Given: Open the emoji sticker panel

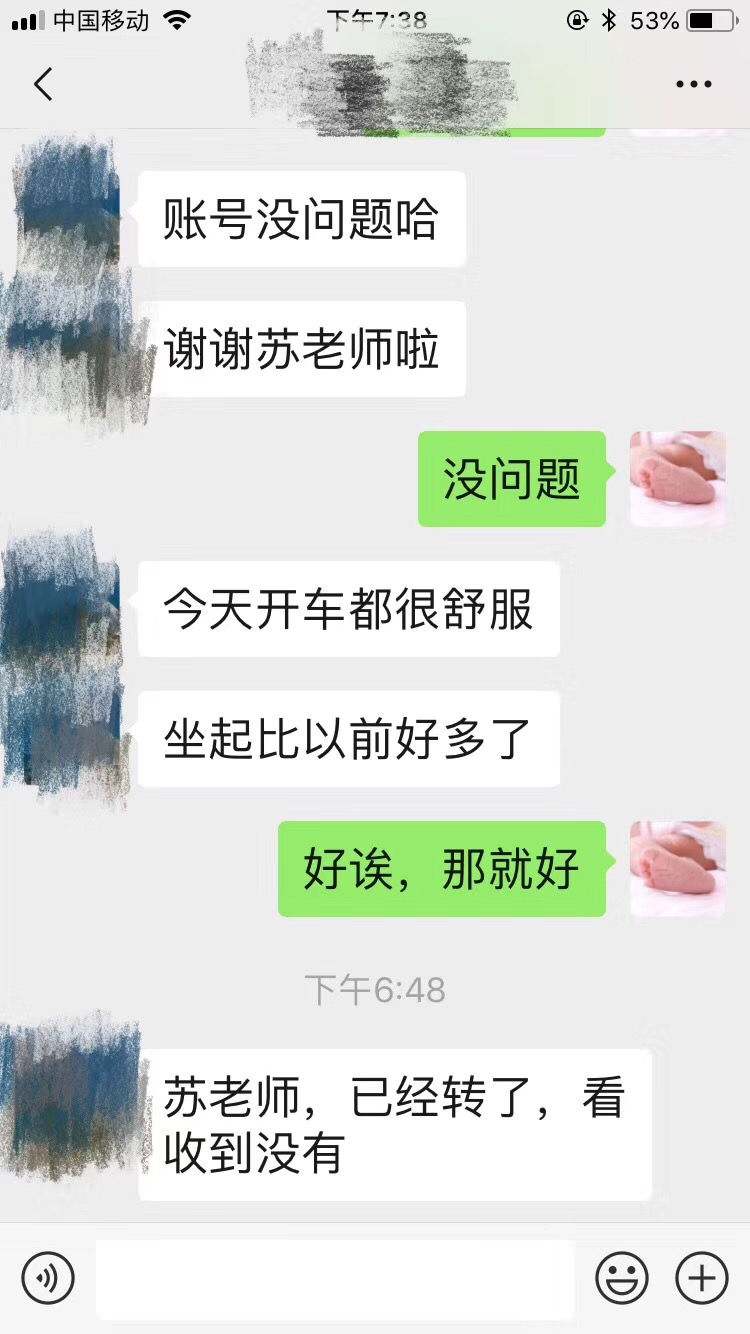Looking at the screenshot, I should coord(622,1277).
